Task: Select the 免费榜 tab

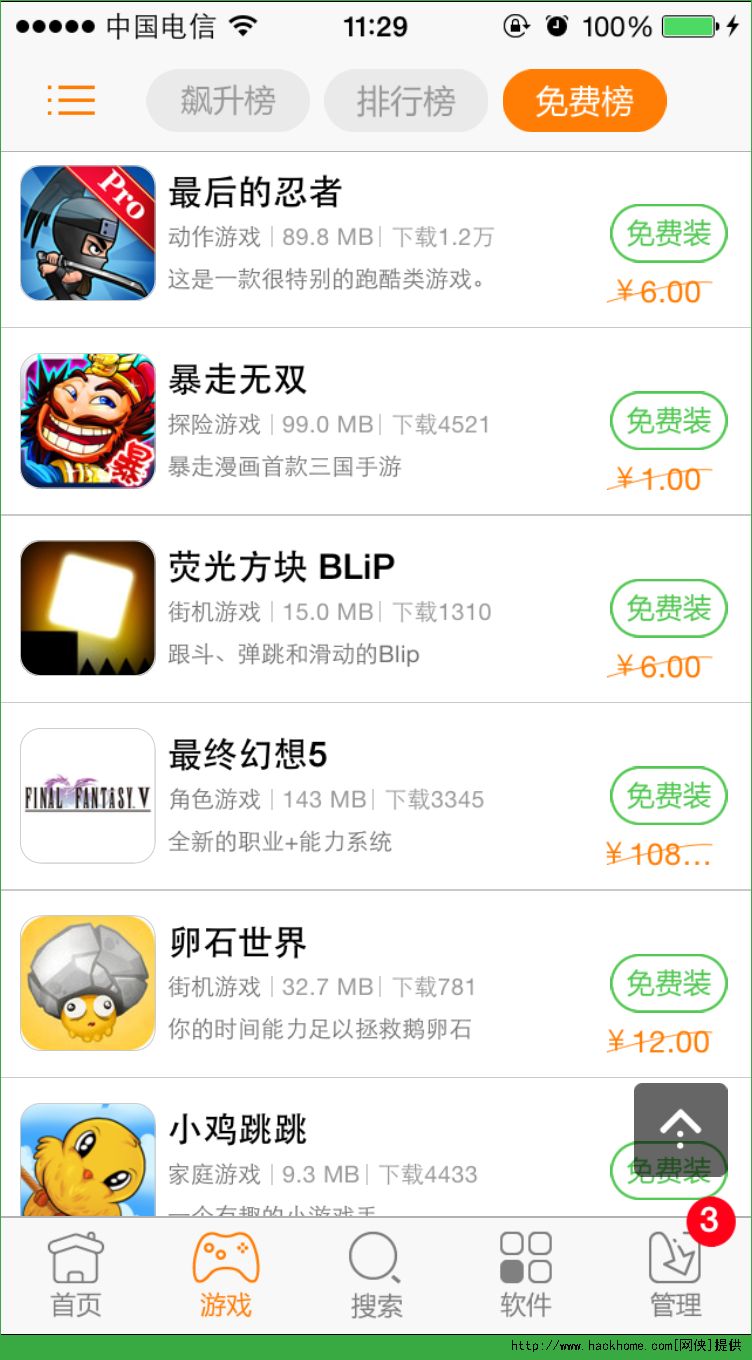Action: click(584, 101)
